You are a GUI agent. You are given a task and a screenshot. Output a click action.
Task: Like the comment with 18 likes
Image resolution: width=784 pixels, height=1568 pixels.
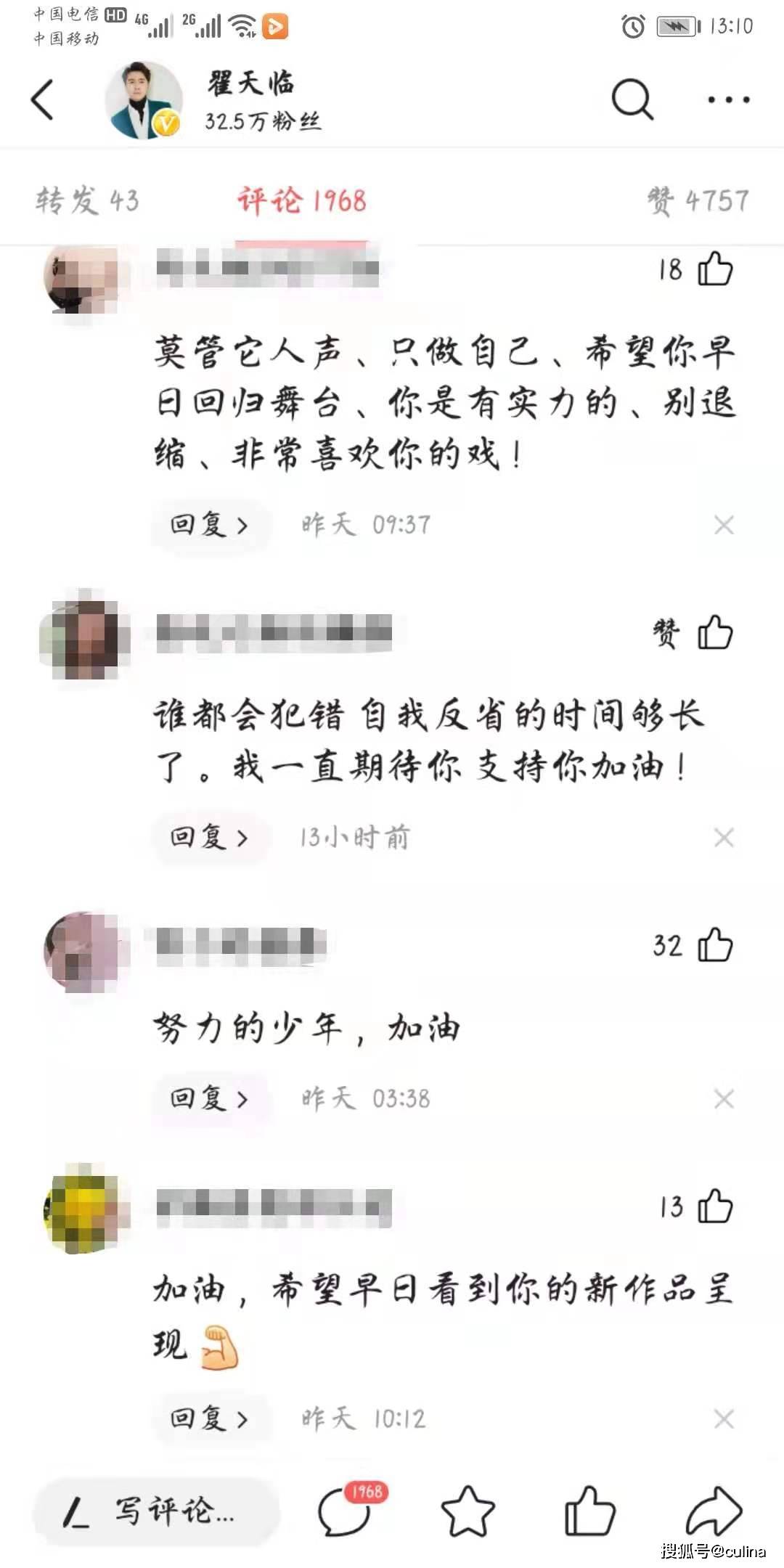[x=714, y=269]
